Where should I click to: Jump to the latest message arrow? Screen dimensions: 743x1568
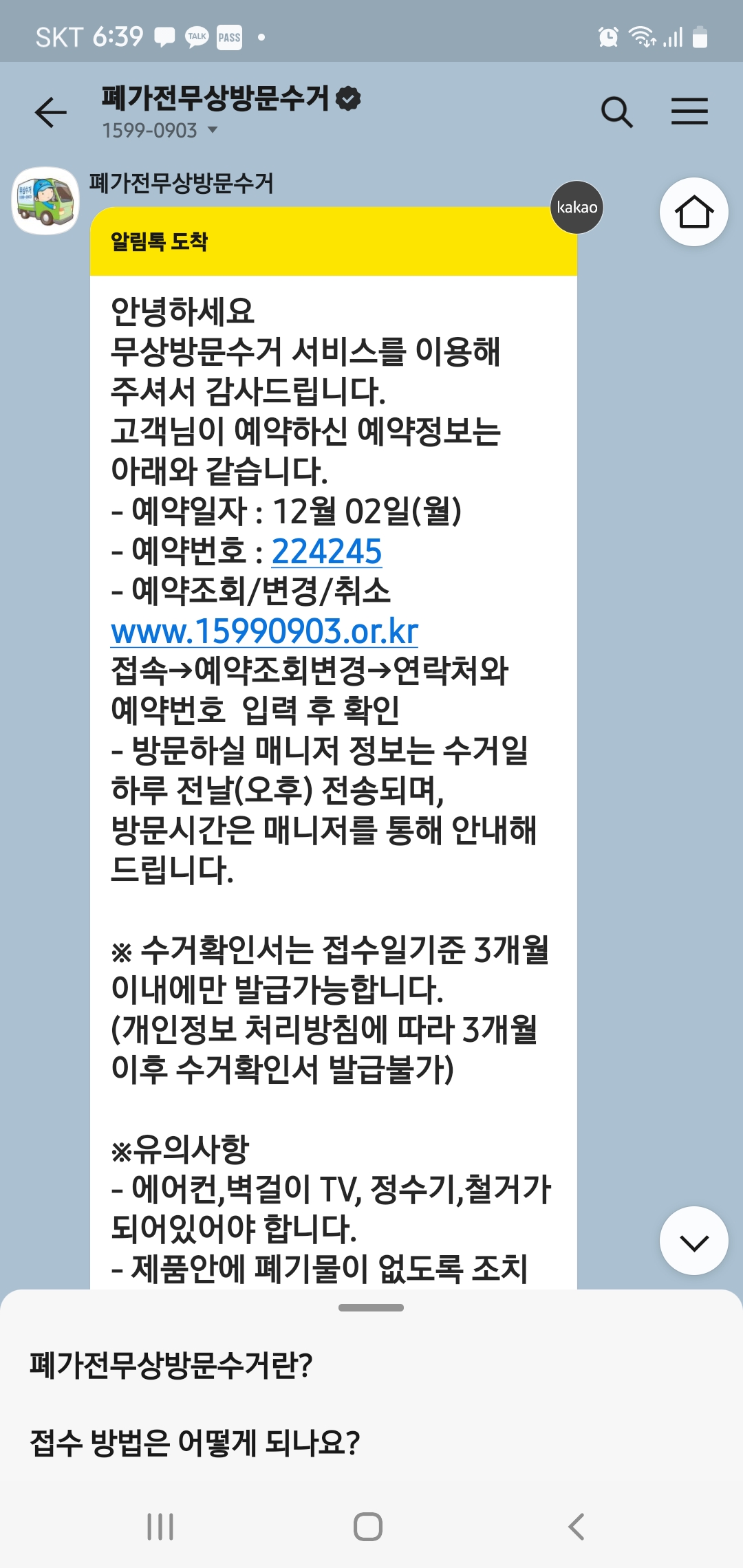(693, 1241)
